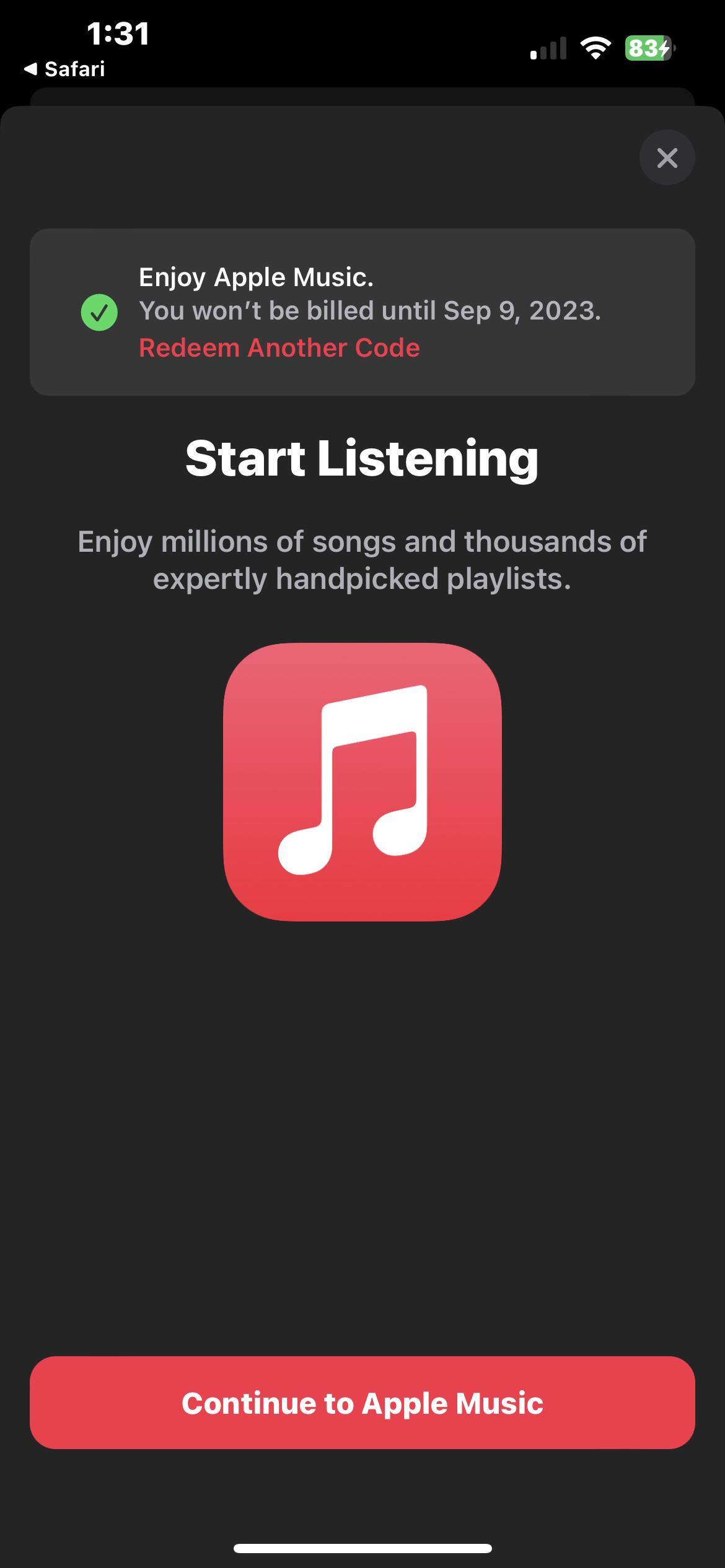Tap Redeem Another Code link

[x=279, y=348]
